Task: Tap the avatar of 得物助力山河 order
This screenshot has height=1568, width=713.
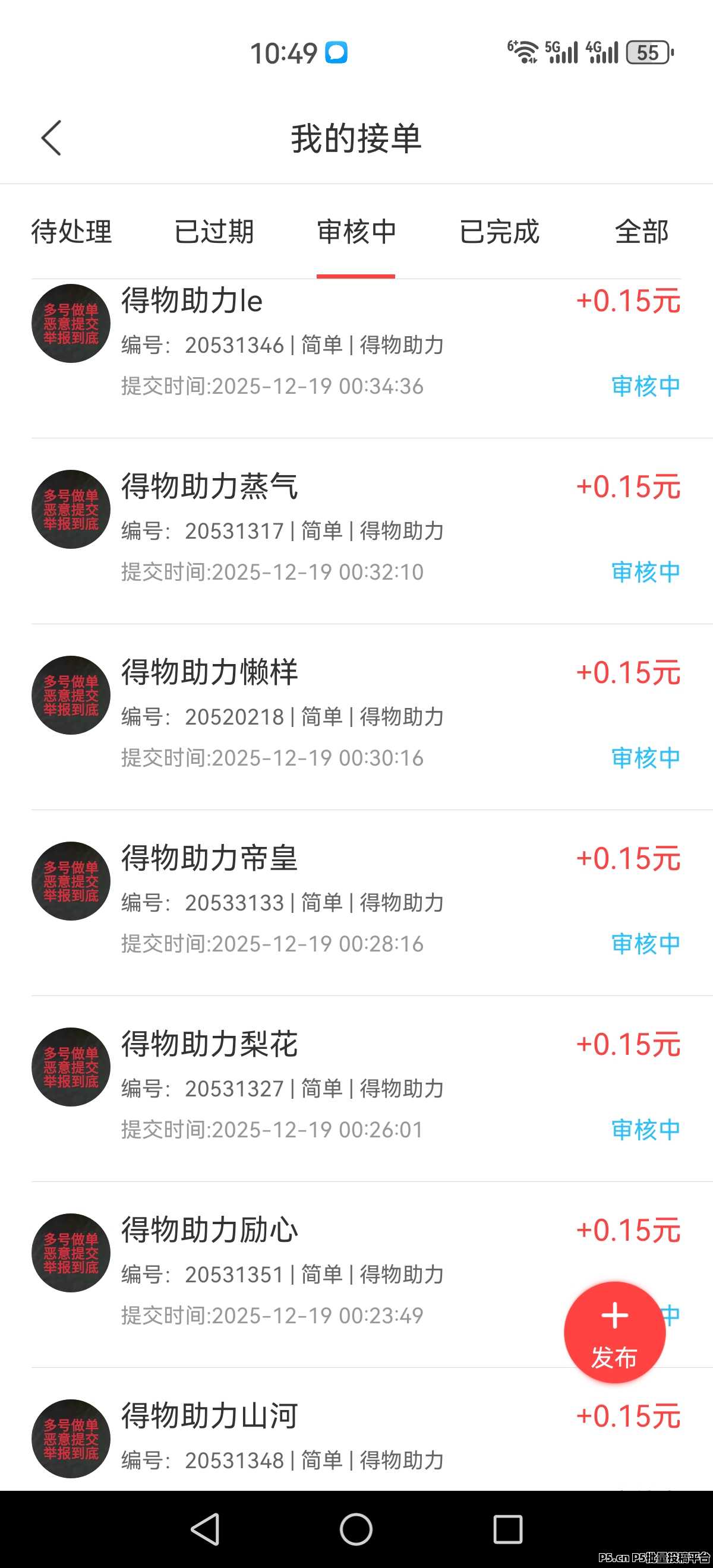Action: [70, 1440]
